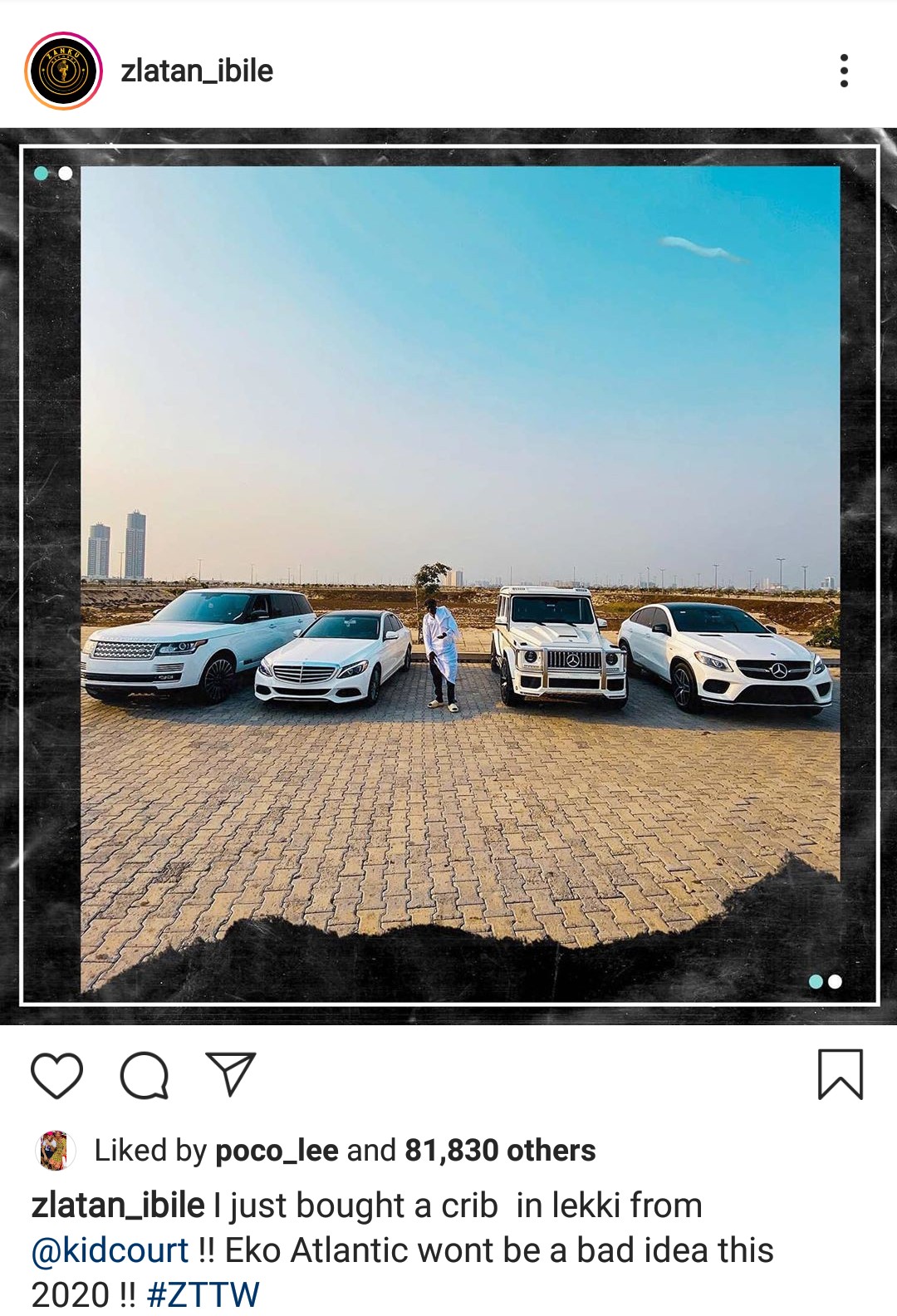Open the #ZTTW hashtag
Image resolution: width=897 pixels, height=1316 pixels.
tap(203, 1294)
